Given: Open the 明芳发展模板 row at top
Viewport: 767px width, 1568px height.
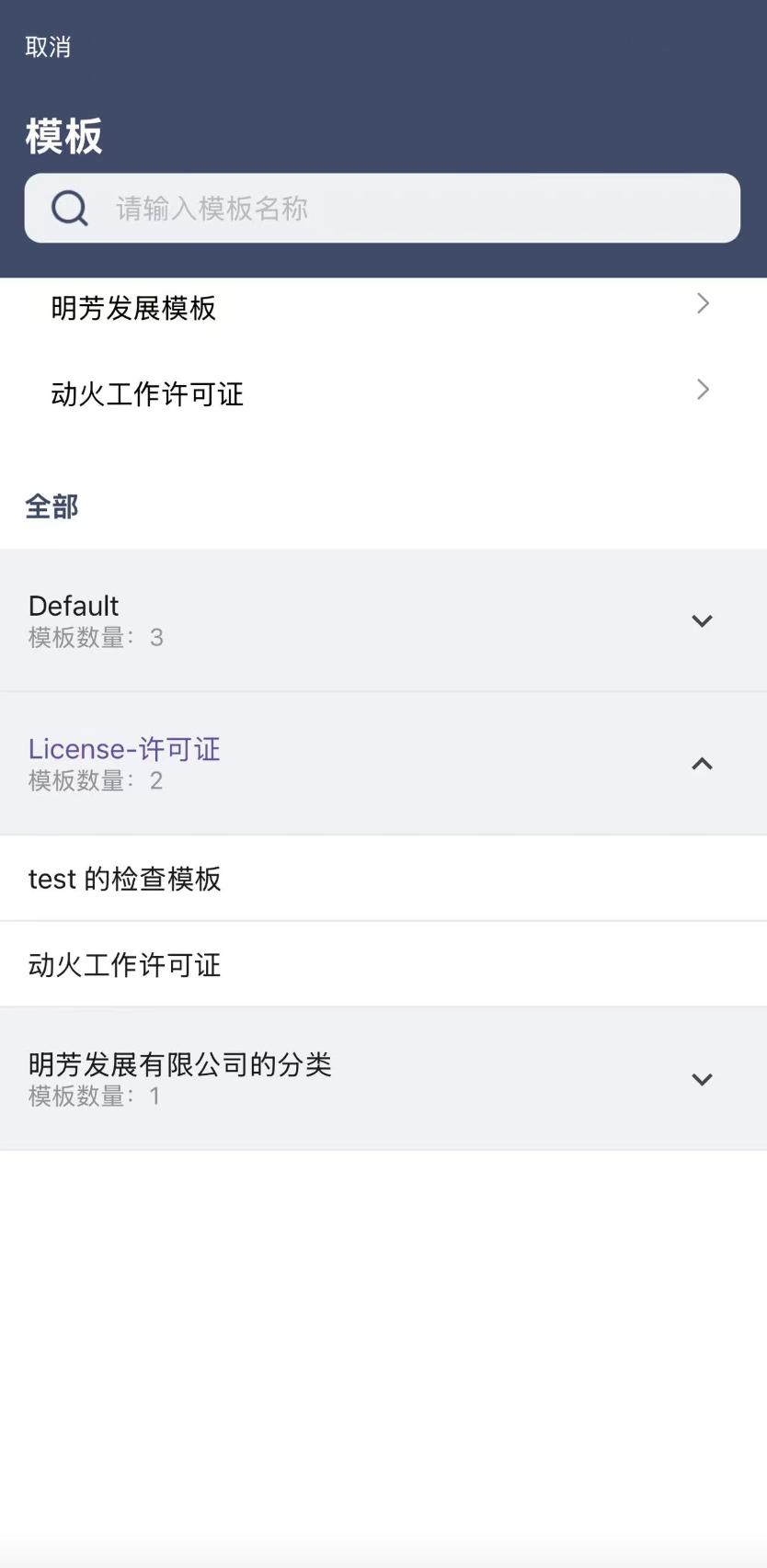Looking at the screenshot, I should click(383, 307).
